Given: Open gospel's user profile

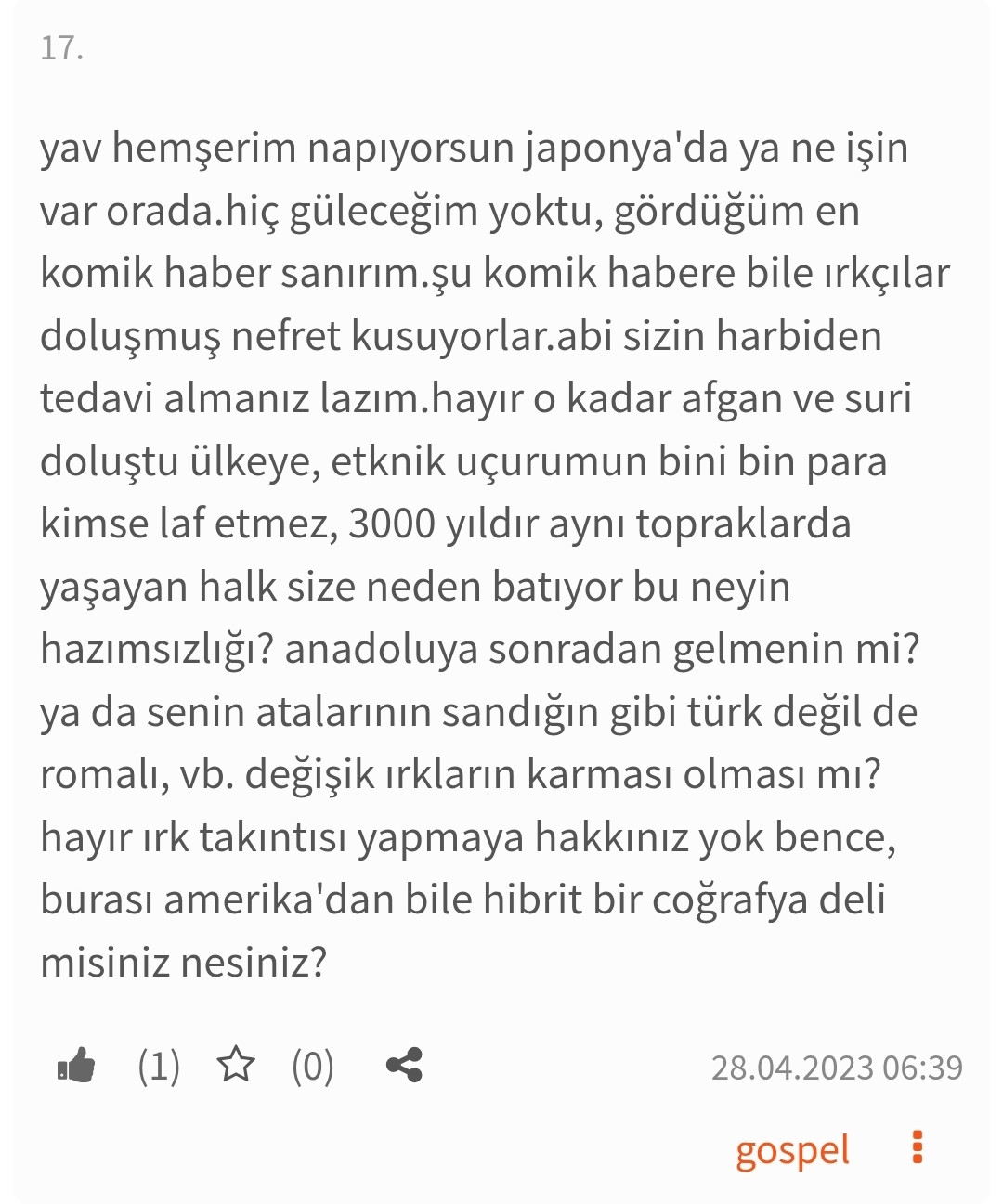Looking at the screenshot, I should pyautogui.click(x=792, y=1150).
